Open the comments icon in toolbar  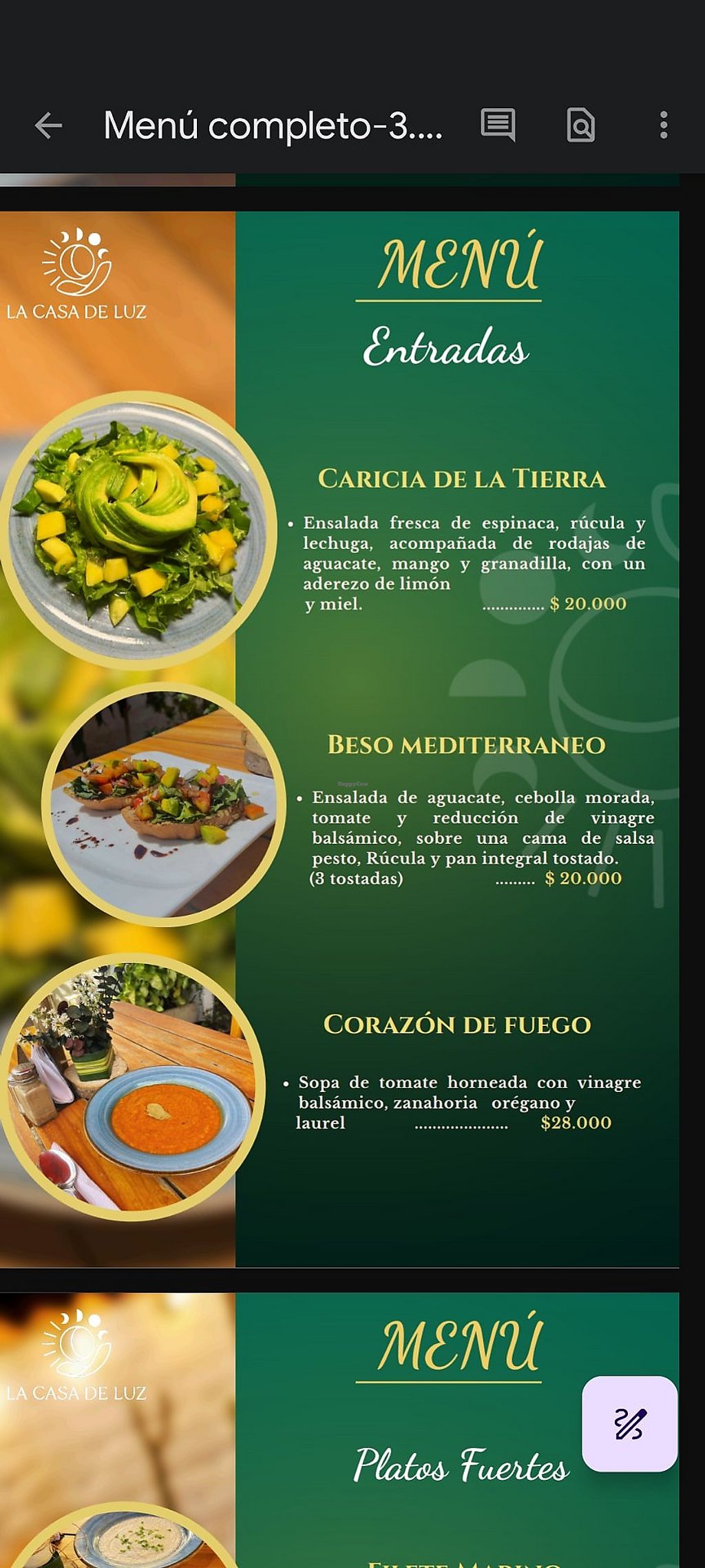pyautogui.click(x=498, y=125)
